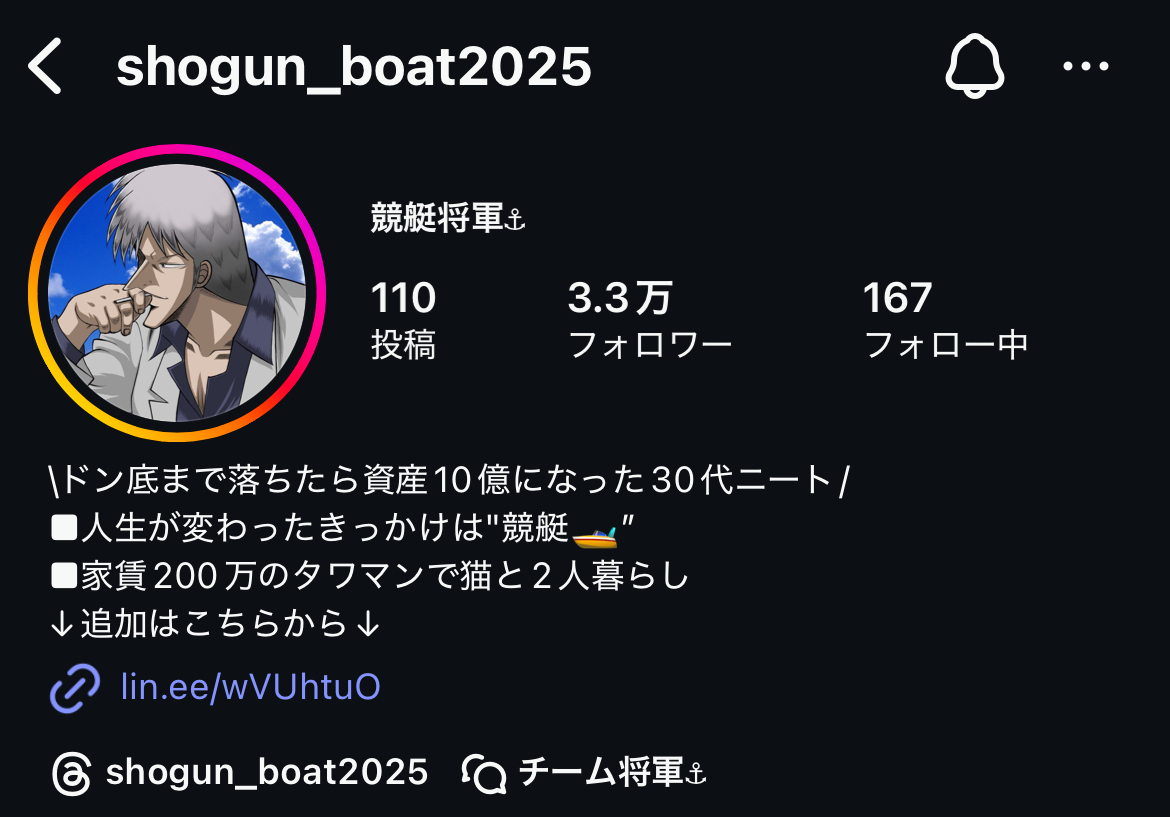Open the チーム将軍 broadcast channel
This screenshot has height=817, width=1170.
click(x=585, y=772)
